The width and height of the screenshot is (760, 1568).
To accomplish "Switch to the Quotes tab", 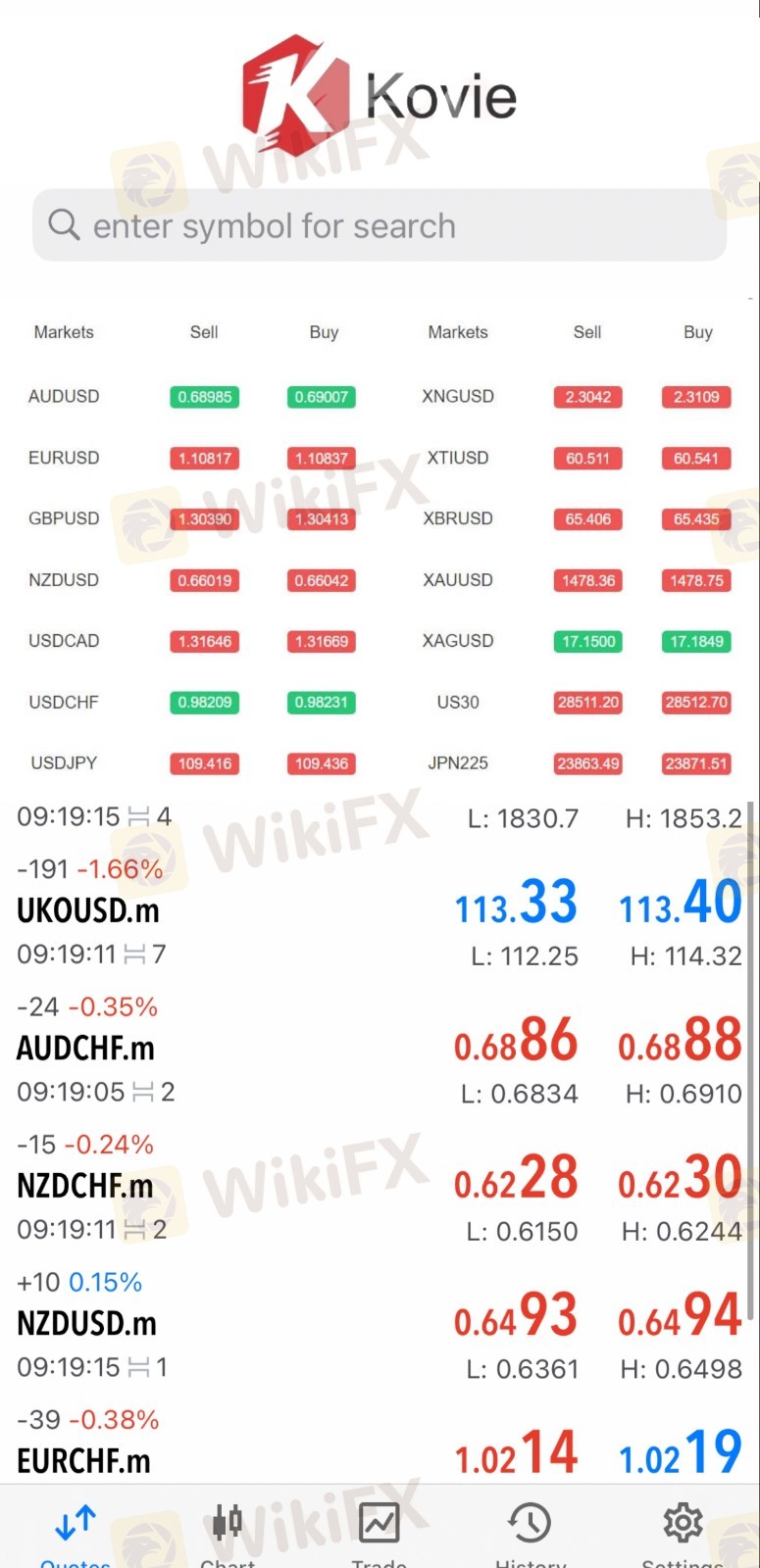I will (76, 1531).
